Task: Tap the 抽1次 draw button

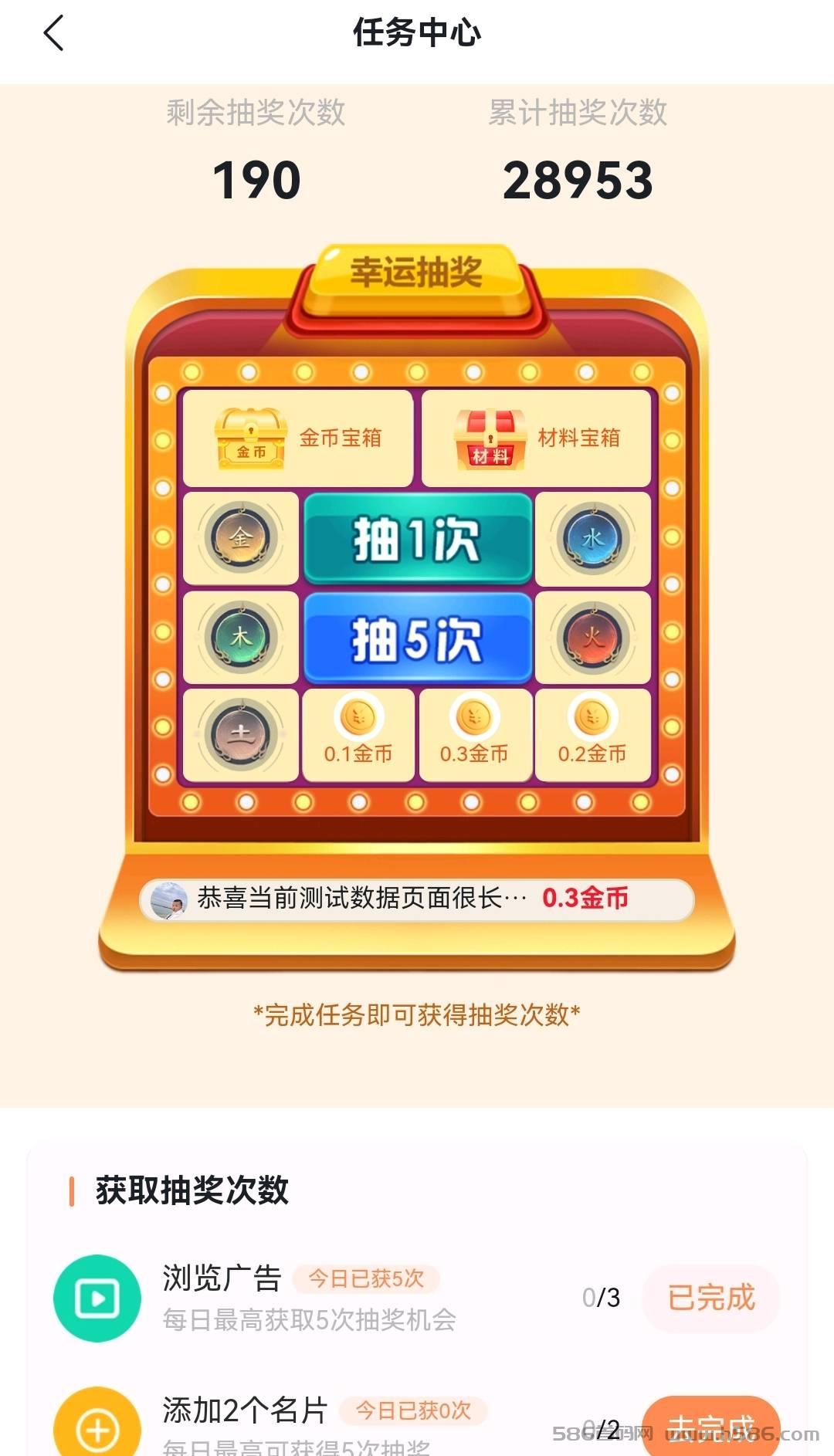Action: click(x=418, y=538)
